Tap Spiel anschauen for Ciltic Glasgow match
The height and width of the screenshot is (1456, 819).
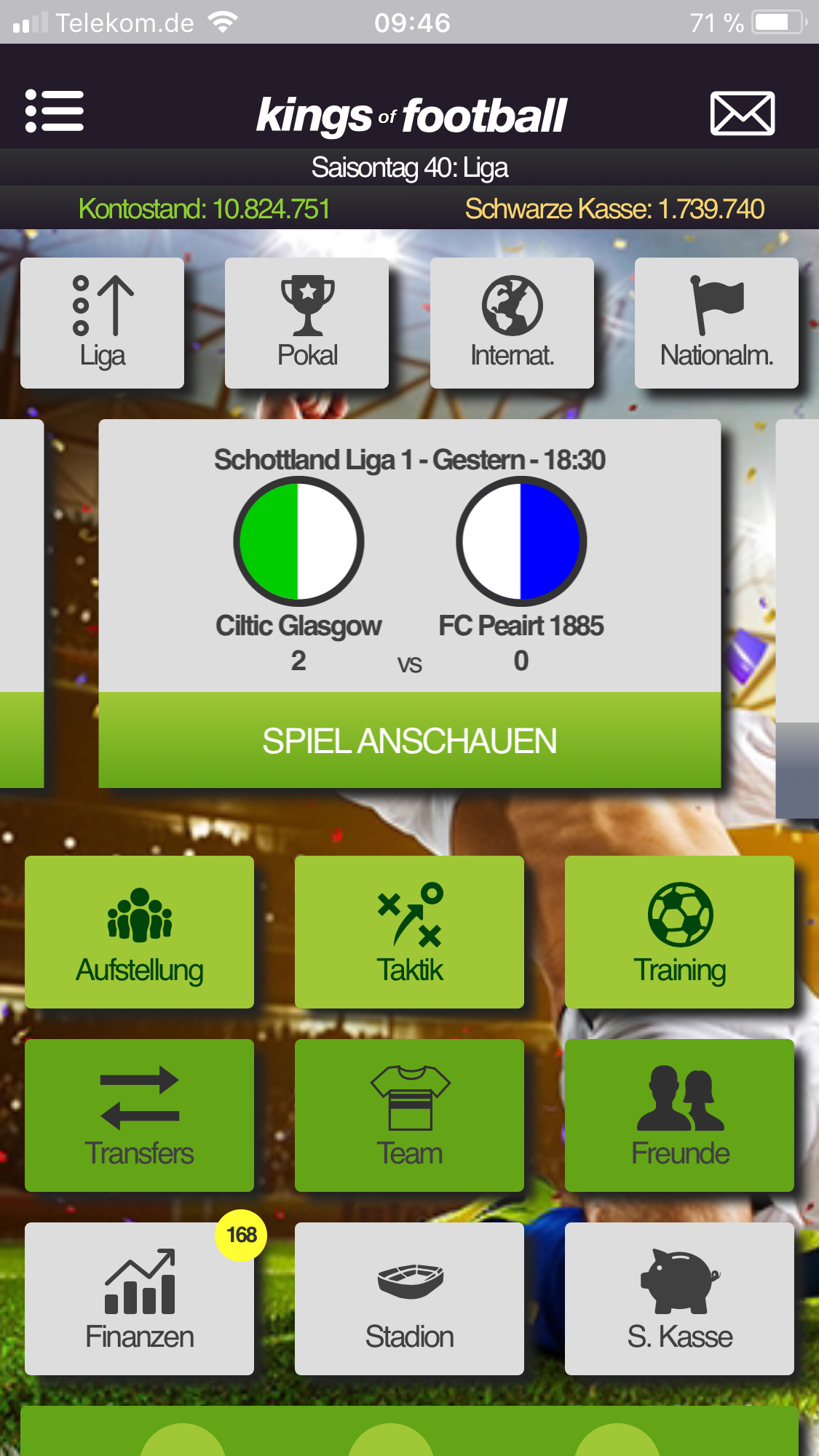coord(409,741)
